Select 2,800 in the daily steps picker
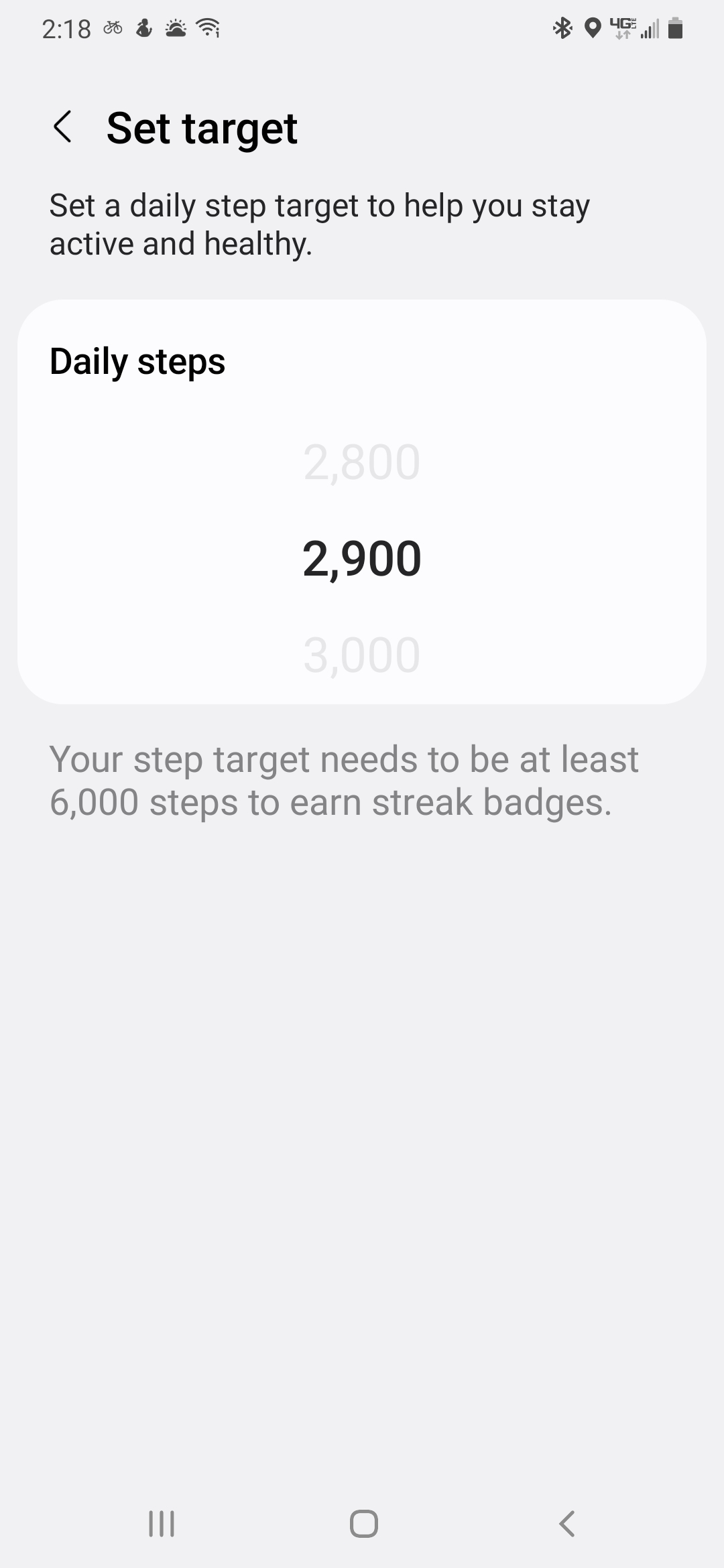 (362, 462)
